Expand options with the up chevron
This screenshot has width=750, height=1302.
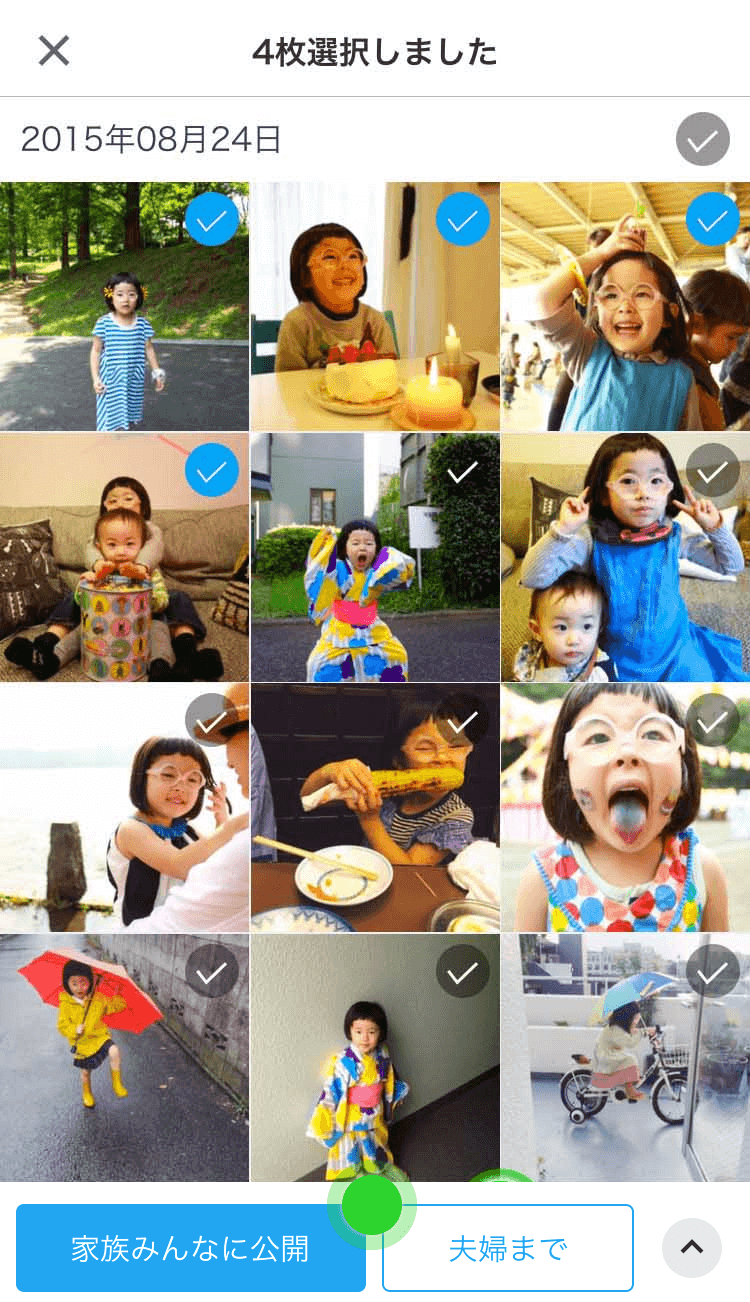691,1247
